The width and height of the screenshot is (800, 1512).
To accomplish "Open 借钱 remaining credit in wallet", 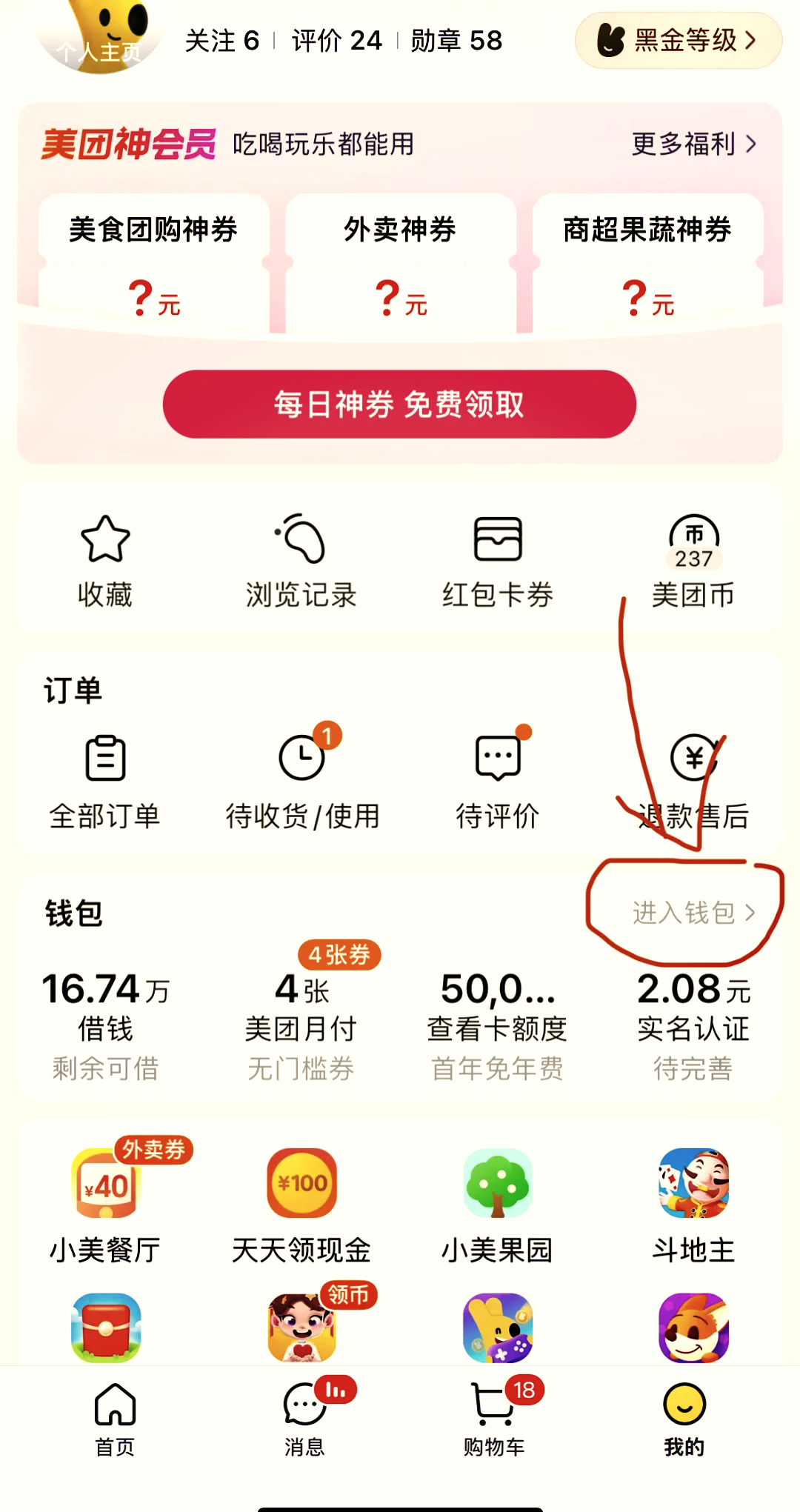I will click(x=105, y=1028).
